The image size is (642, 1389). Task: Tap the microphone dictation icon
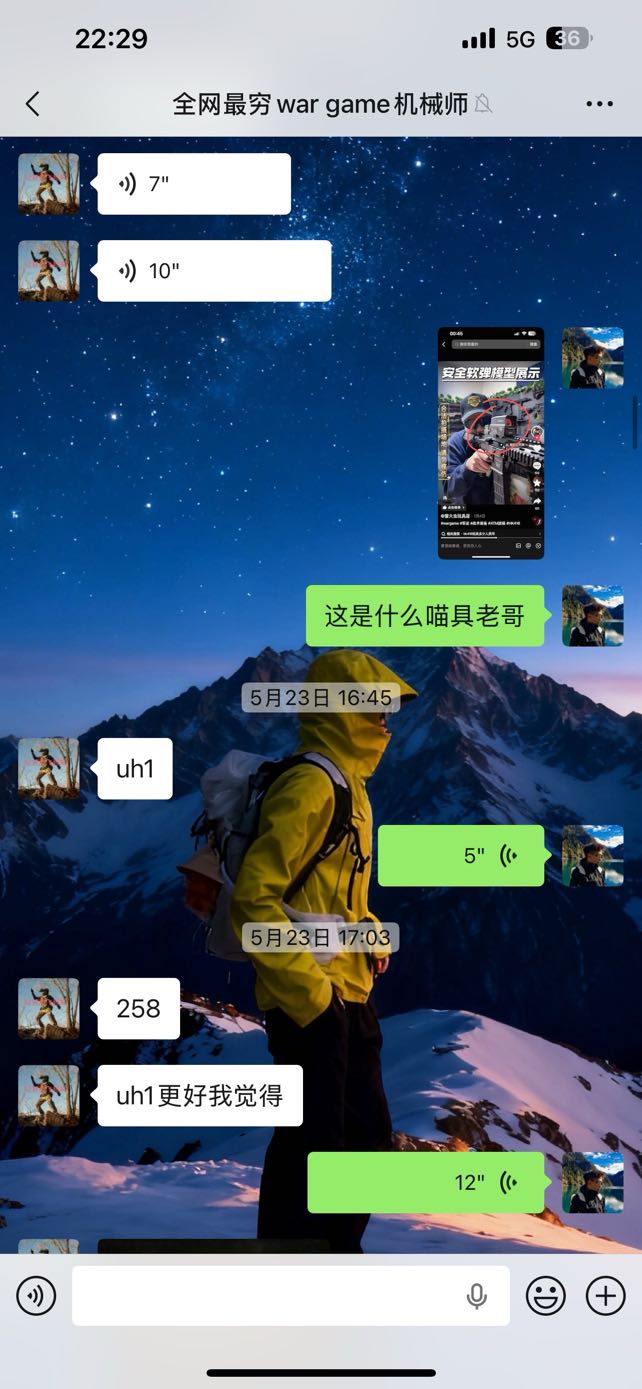click(477, 1297)
